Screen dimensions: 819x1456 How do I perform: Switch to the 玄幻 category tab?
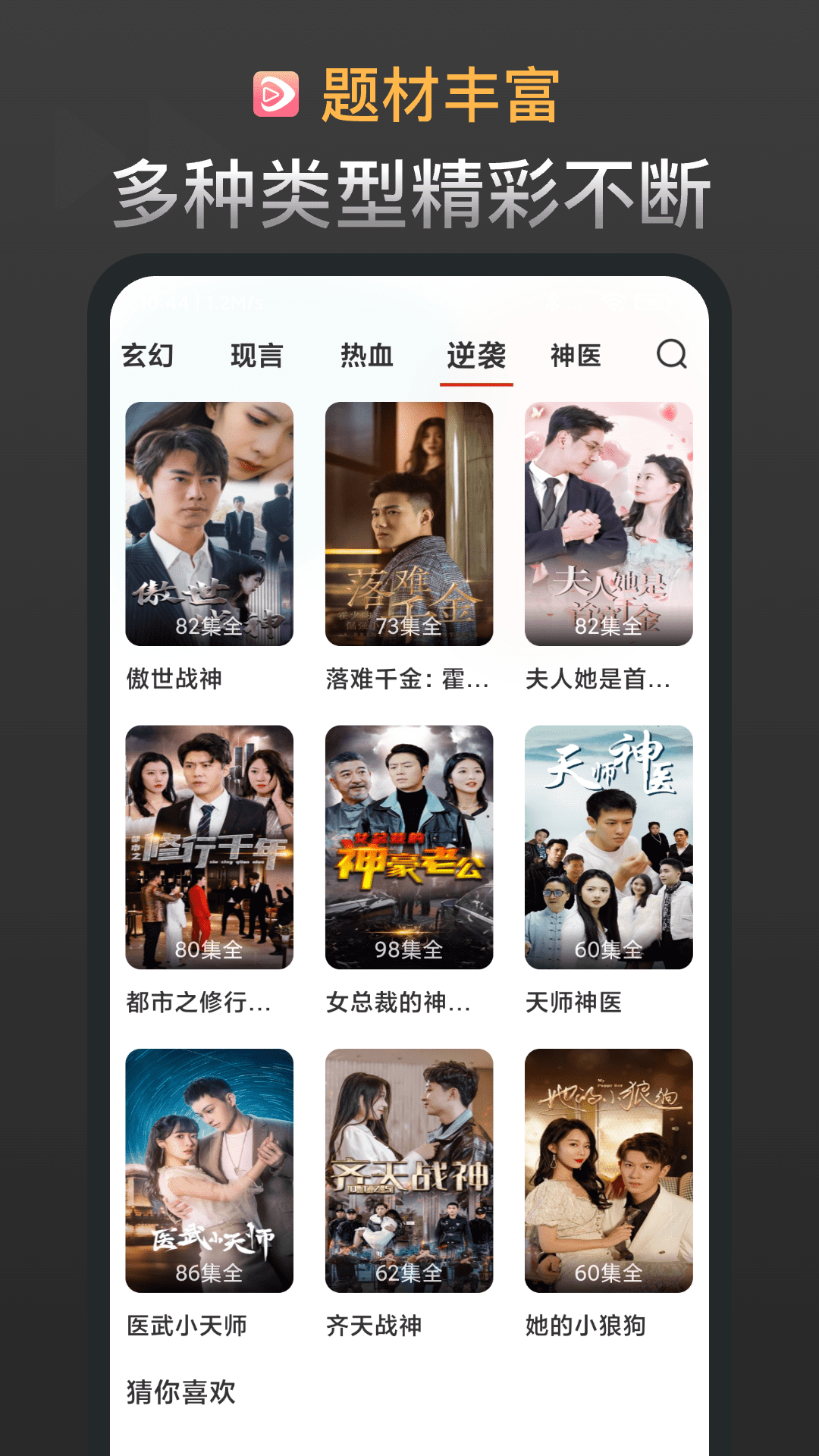tap(149, 356)
